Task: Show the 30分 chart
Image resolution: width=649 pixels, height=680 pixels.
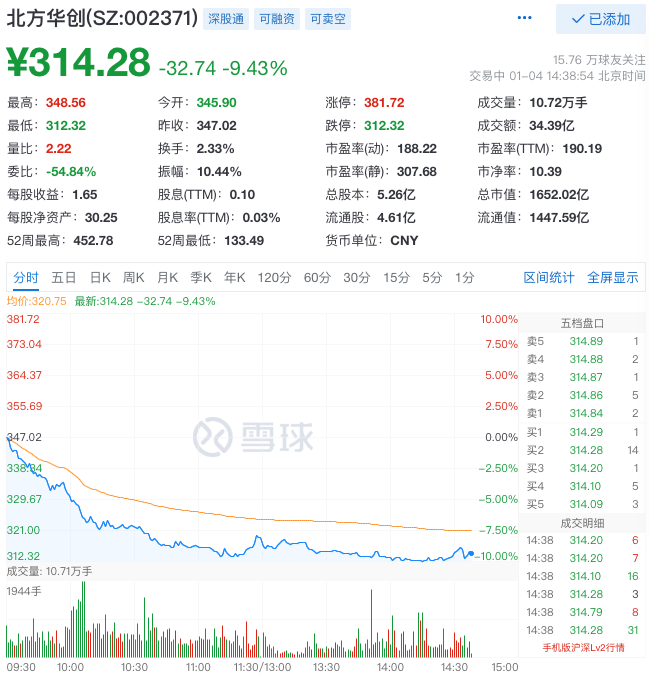Action: pyautogui.click(x=357, y=277)
